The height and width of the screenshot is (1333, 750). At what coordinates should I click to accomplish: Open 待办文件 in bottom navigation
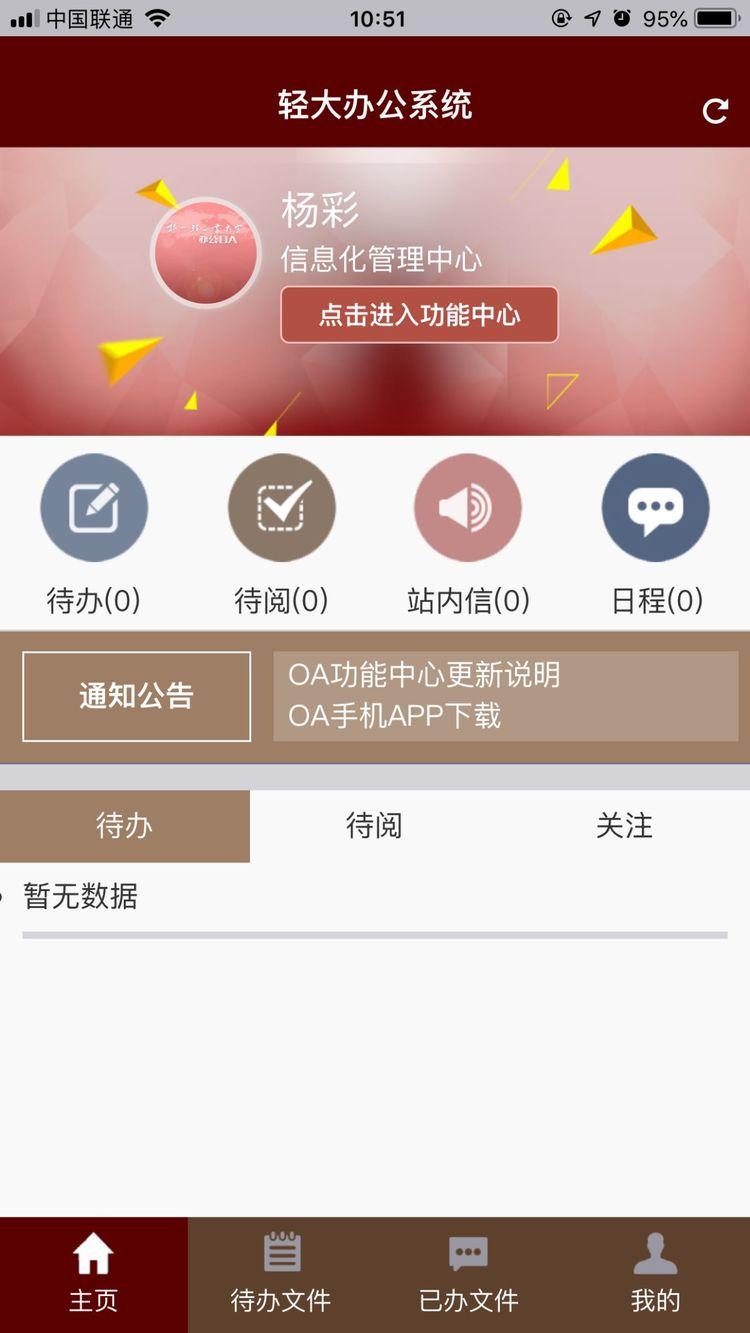(x=281, y=1274)
